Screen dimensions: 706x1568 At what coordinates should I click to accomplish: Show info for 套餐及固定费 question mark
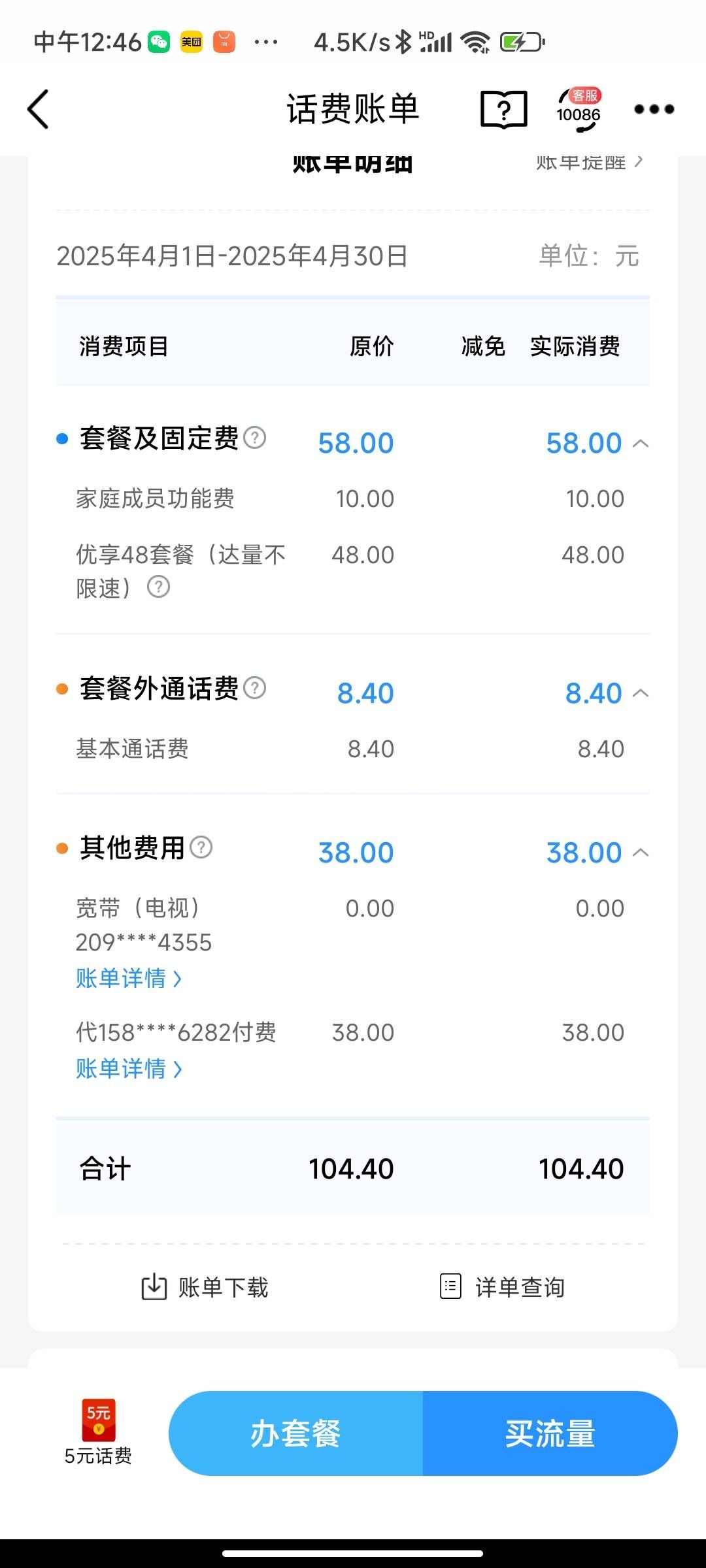(x=254, y=437)
